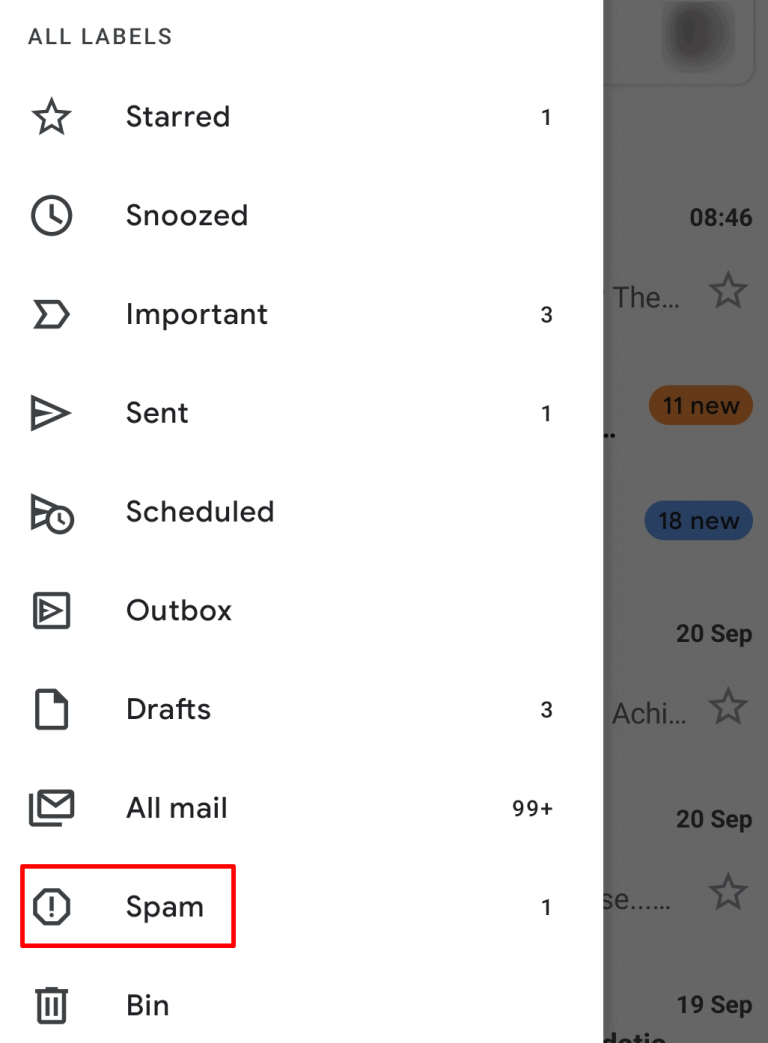
Task: Click the Snoozed clock icon
Action: [x=49, y=215]
